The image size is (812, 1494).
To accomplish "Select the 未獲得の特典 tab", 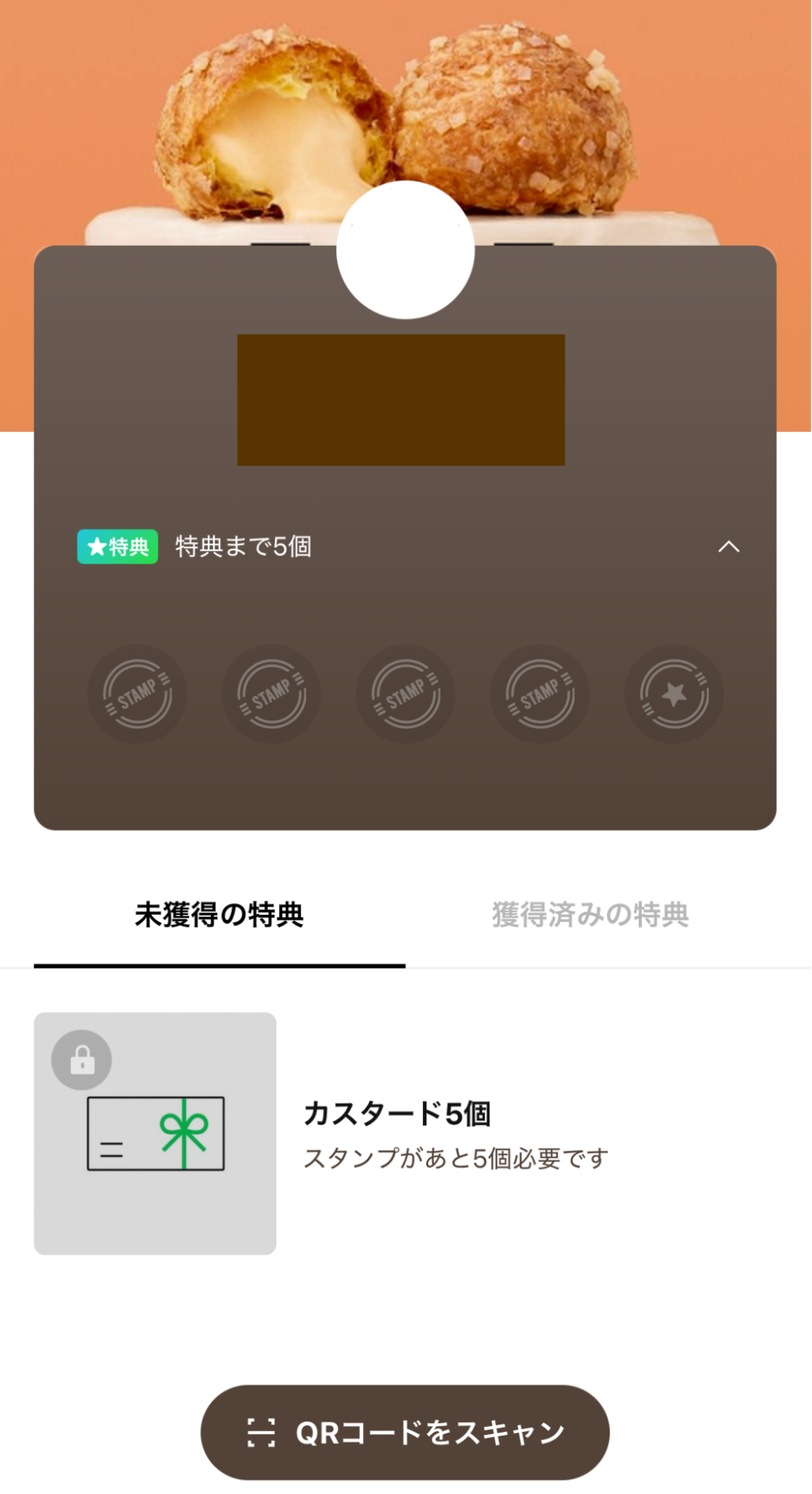I will pos(219,914).
